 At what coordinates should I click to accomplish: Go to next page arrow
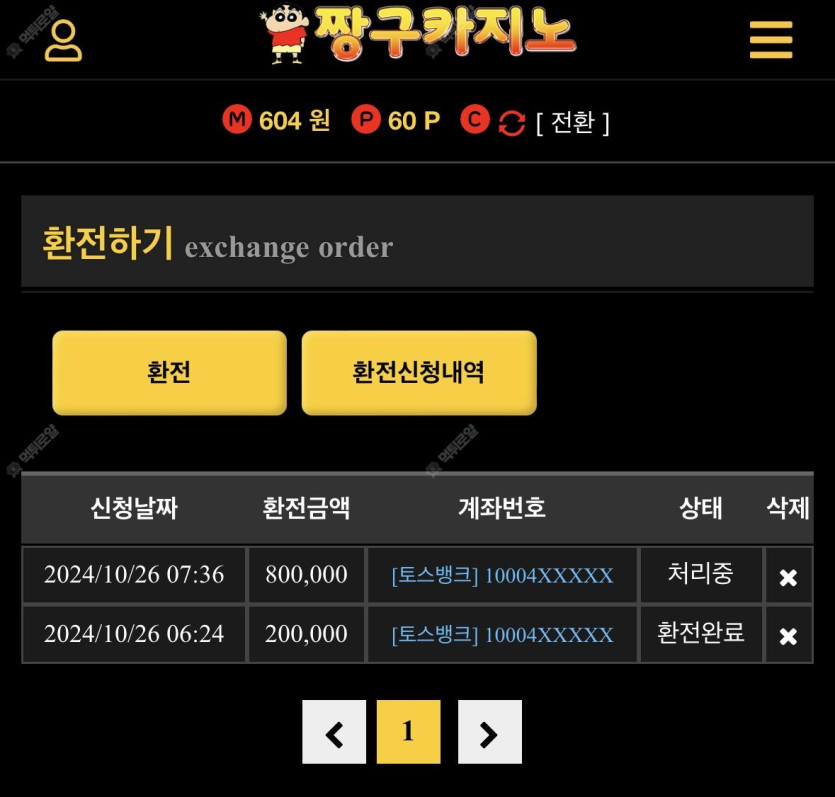click(x=489, y=733)
